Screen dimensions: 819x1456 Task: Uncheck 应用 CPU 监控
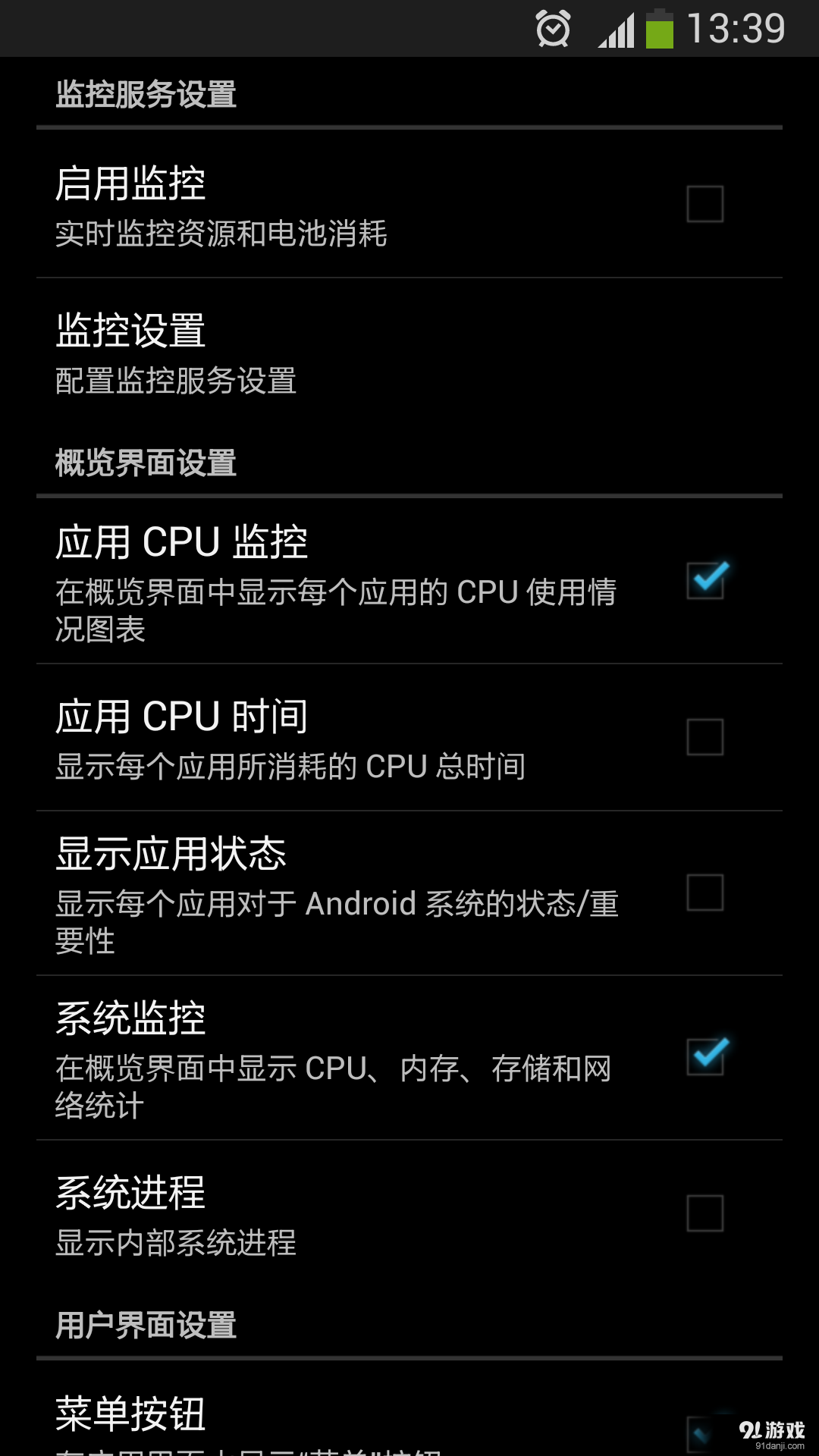point(705,580)
